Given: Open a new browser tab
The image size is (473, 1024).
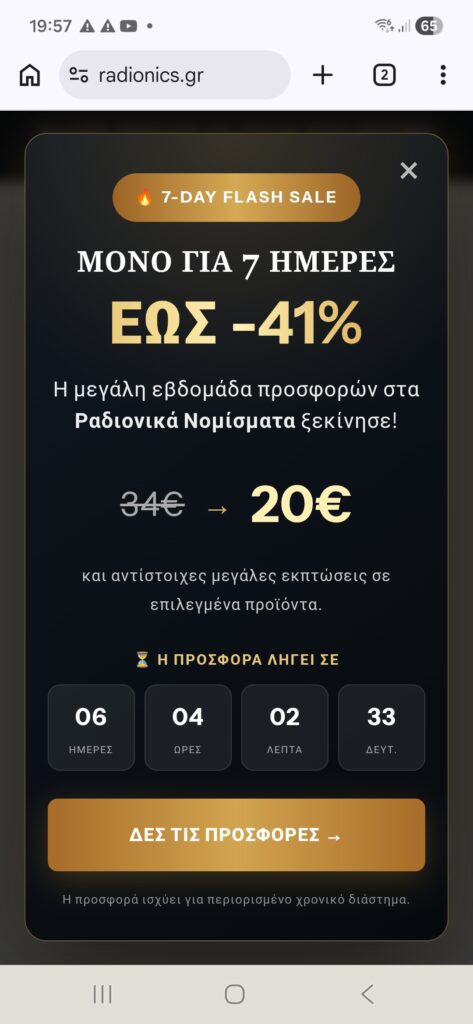Looking at the screenshot, I should pyautogui.click(x=323, y=75).
